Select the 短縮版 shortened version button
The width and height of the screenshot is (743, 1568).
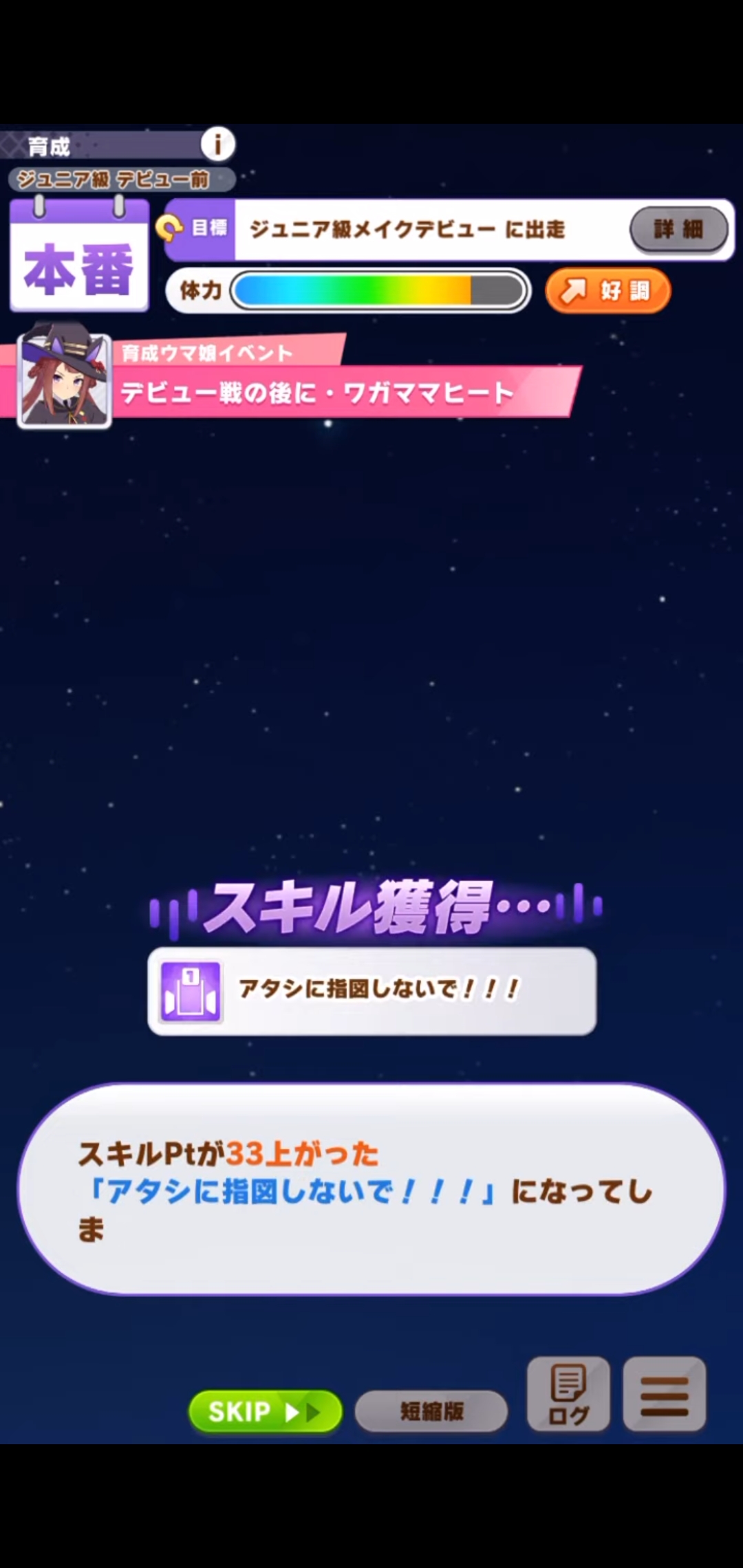[x=431, y=1412]
